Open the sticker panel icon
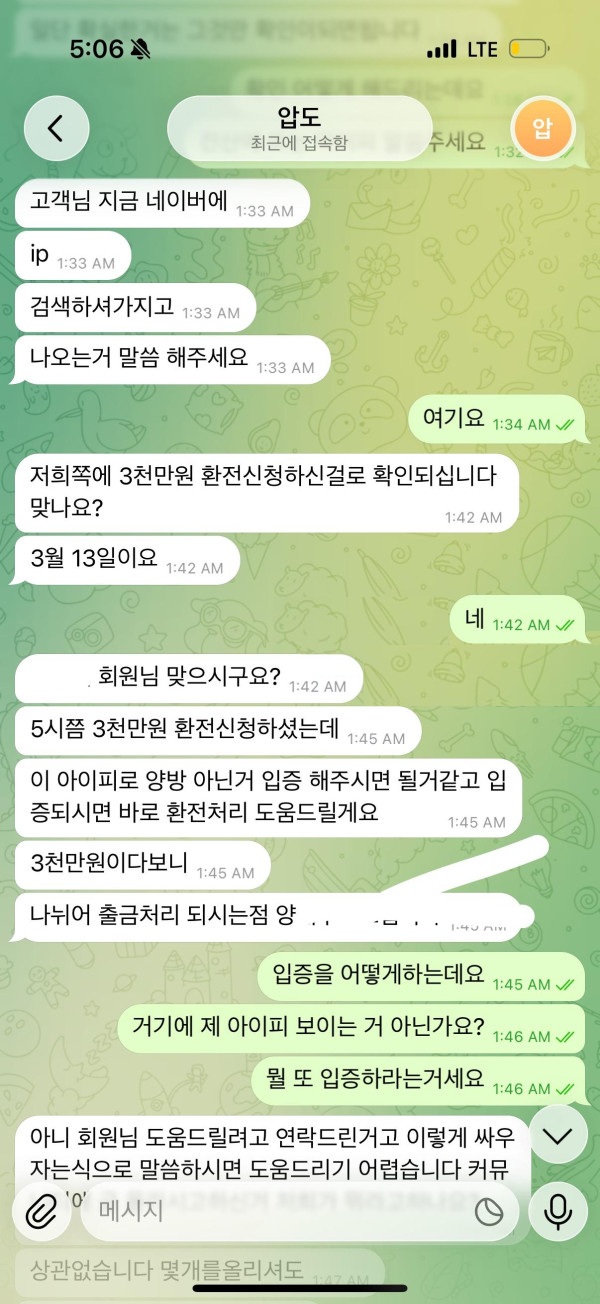This screenshot has height=1304, width=600. coord(488,1212)
